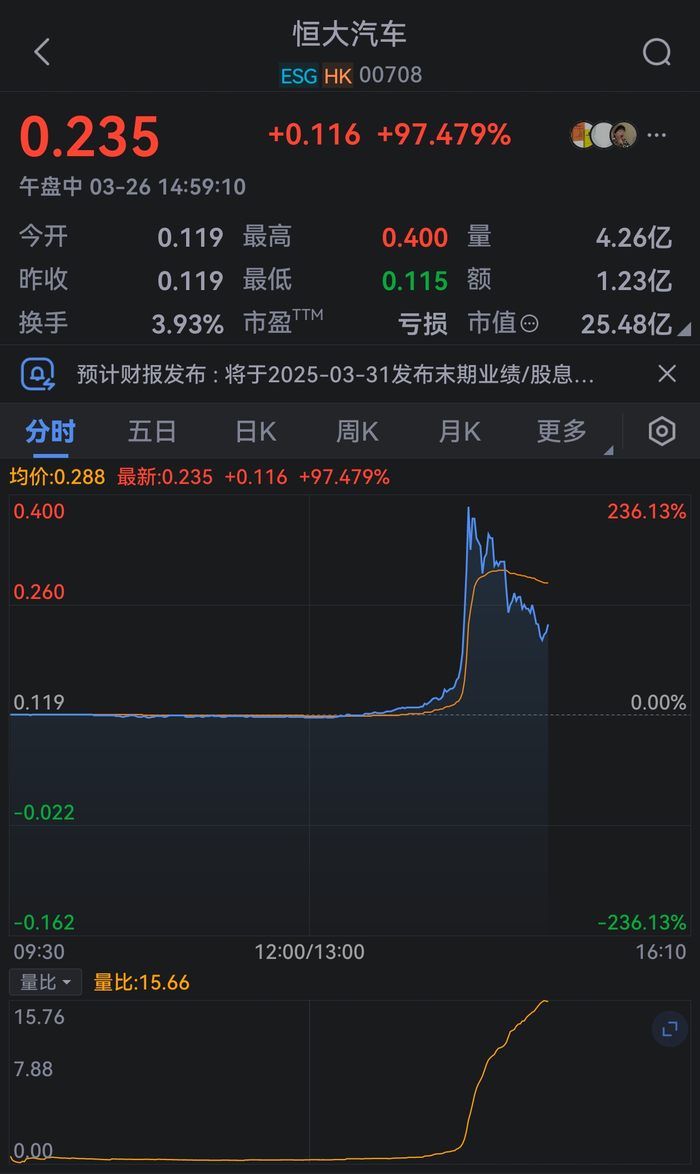Open the chart settings hexagon icon
Viewport: 700px width, 1174px height.
click(662, 432)
